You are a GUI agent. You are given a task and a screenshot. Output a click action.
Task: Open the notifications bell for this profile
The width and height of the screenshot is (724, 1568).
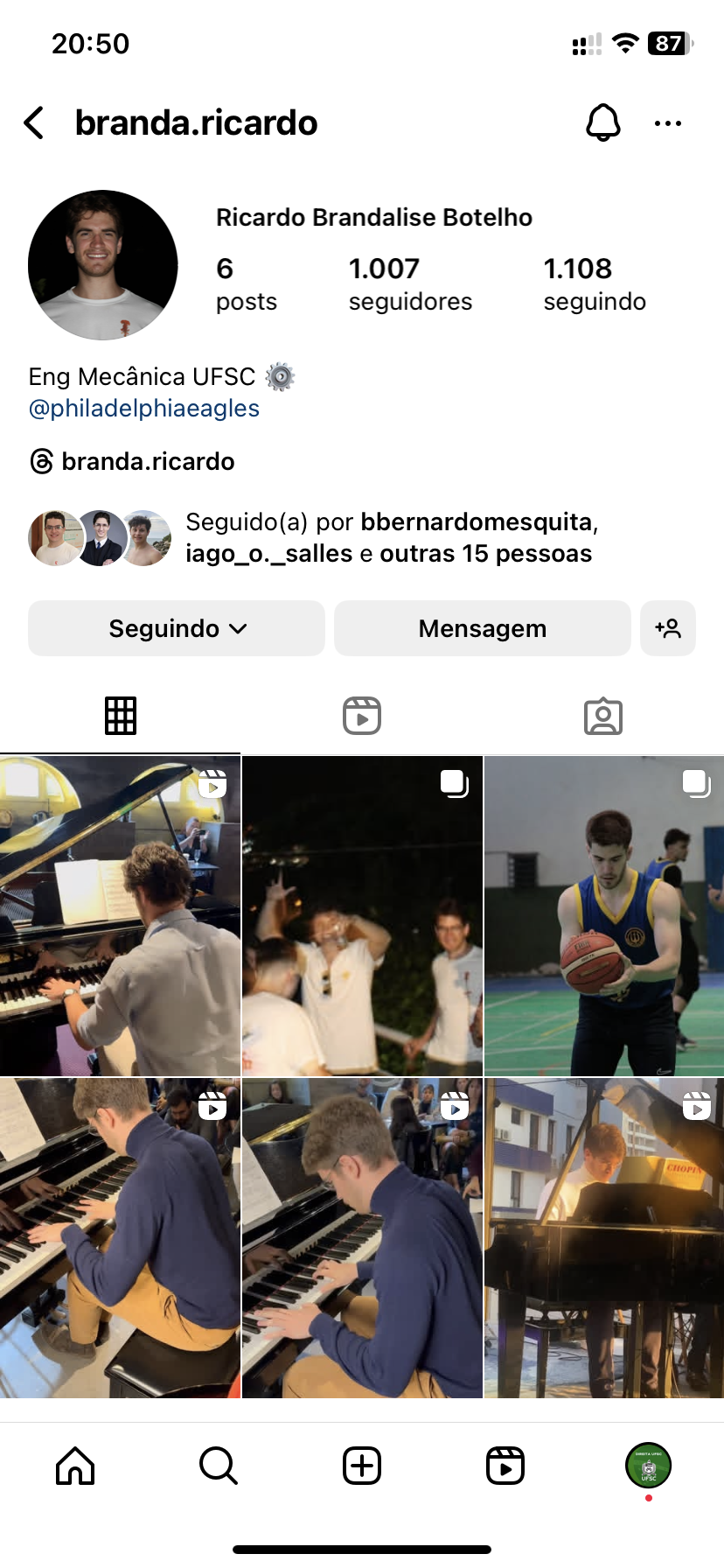pyautogui.click(x=602, y=123)
